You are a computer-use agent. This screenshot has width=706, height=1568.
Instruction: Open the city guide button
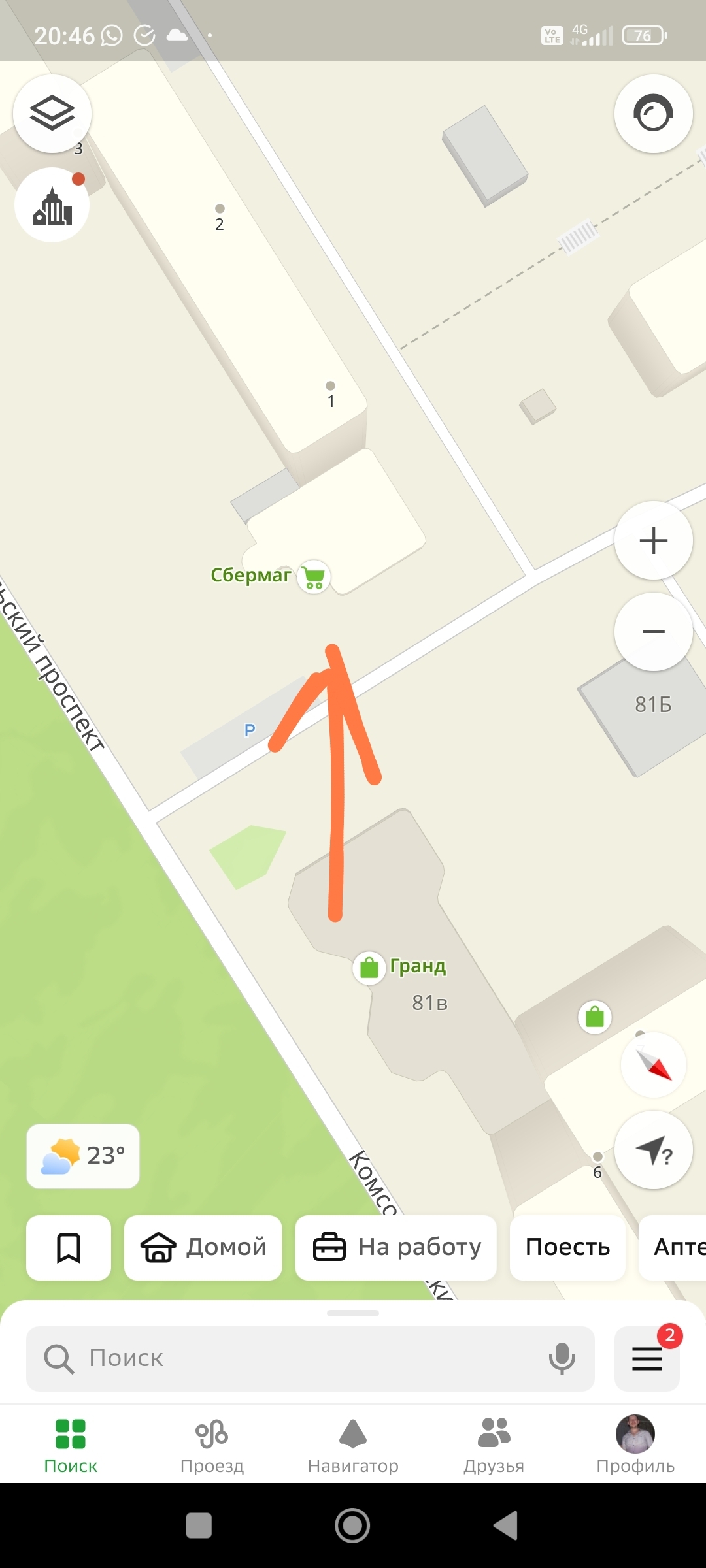pyautogui.click(x=52, y=205)
